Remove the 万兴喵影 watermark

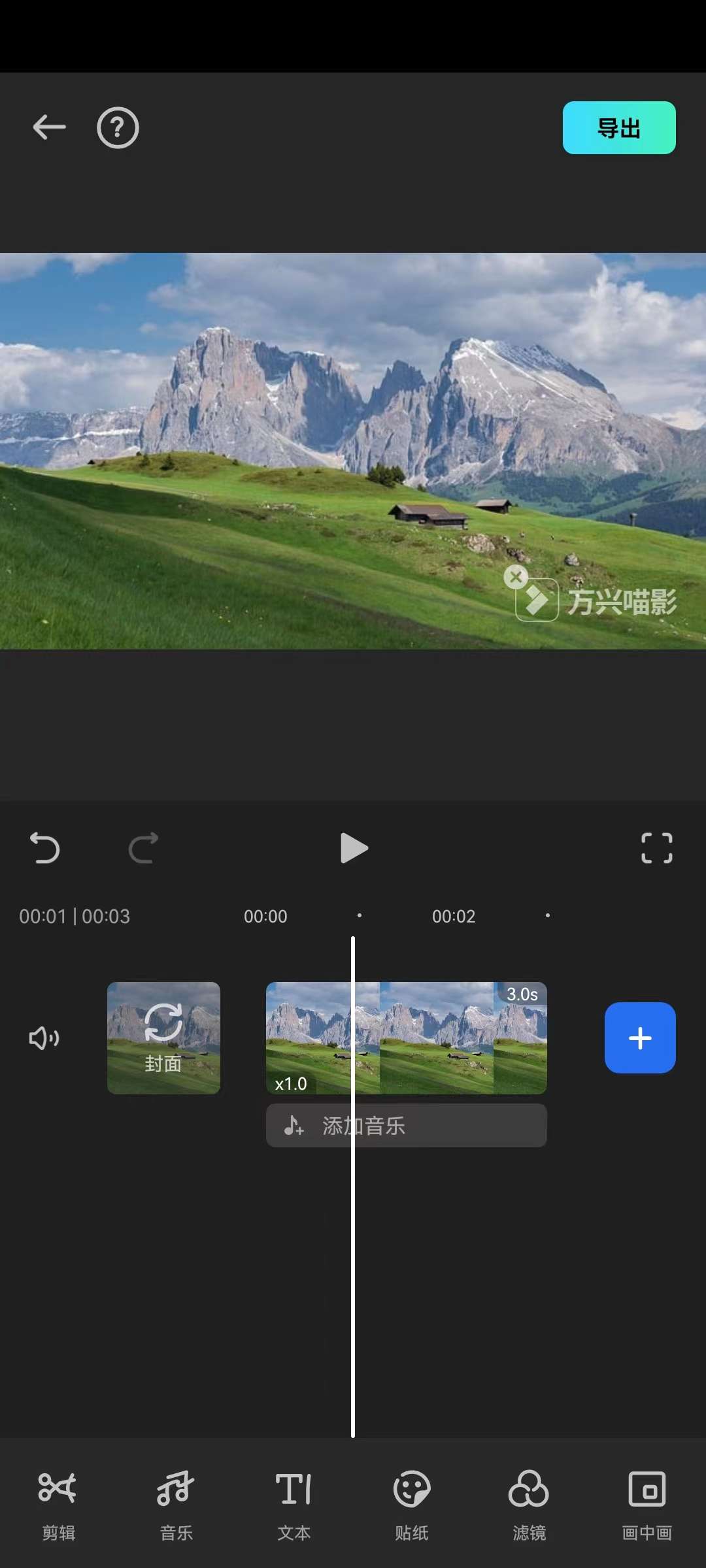click(x=516, y=577)
